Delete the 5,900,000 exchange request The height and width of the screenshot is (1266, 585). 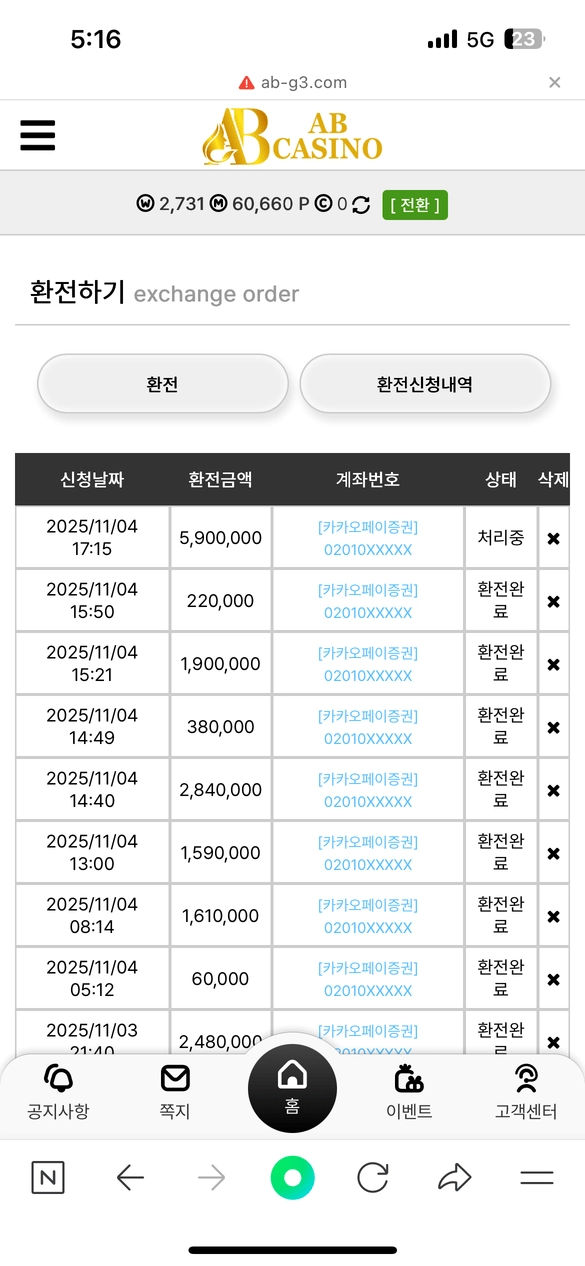pyautogui.click(x=553, y=538)
